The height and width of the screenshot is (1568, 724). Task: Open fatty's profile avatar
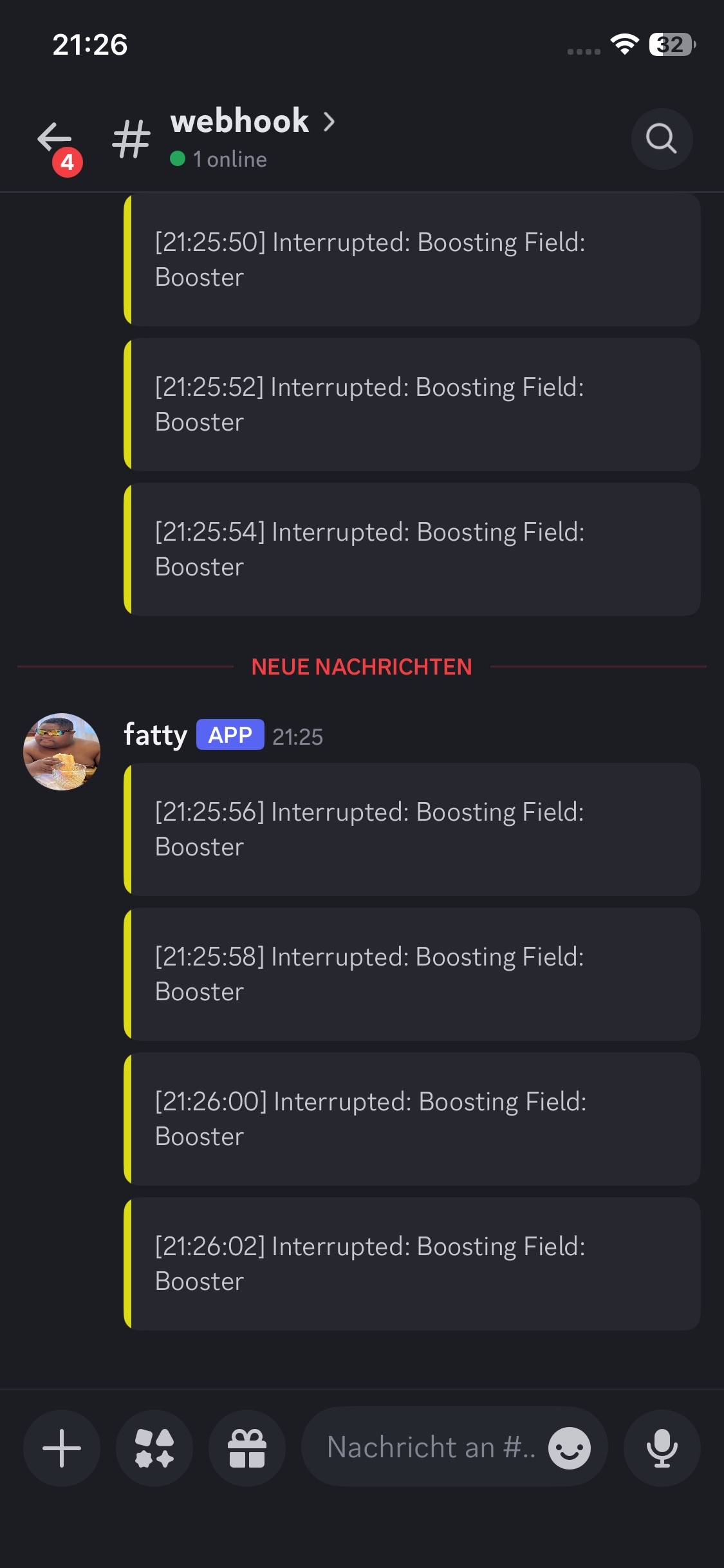pos(62,751)
